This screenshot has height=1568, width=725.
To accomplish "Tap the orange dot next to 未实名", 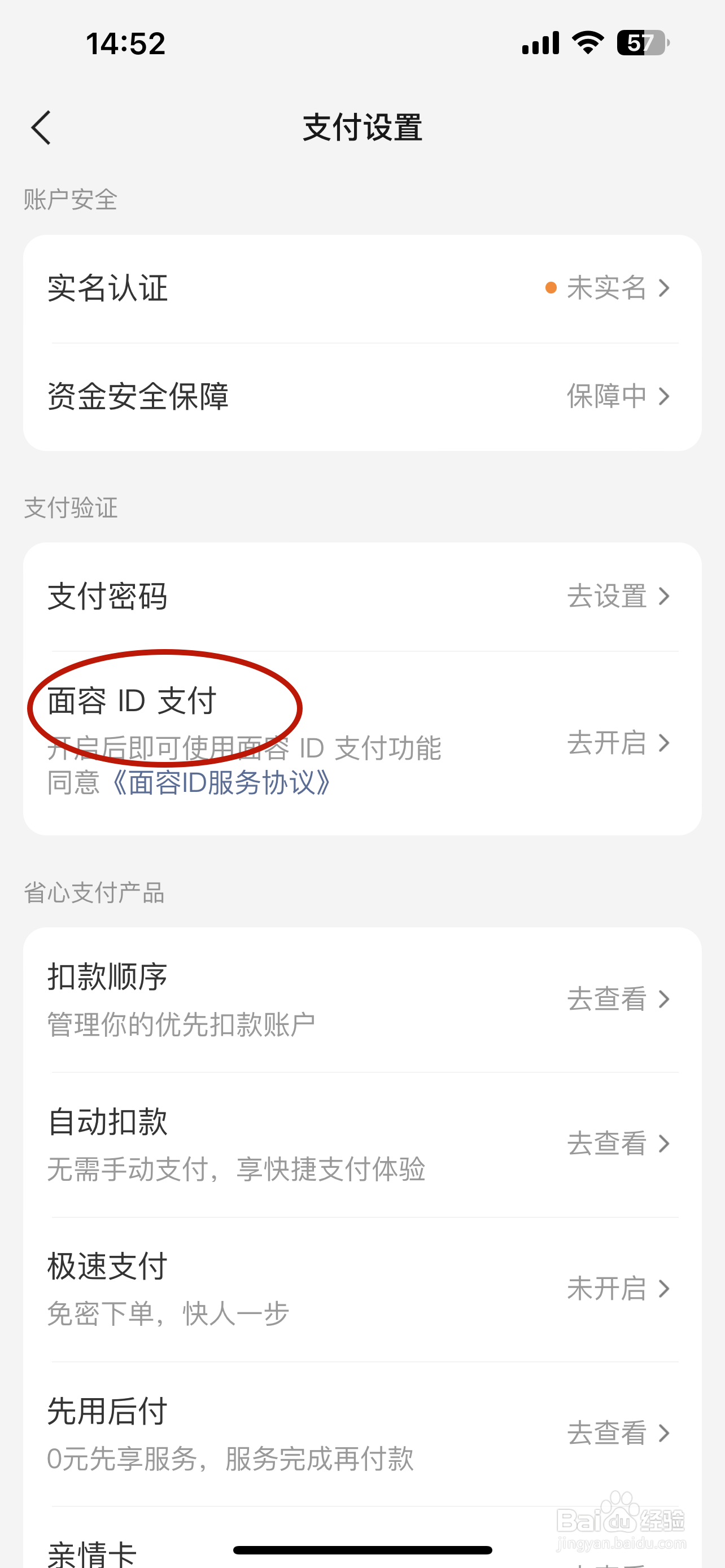I will click(x=551, y=288).
